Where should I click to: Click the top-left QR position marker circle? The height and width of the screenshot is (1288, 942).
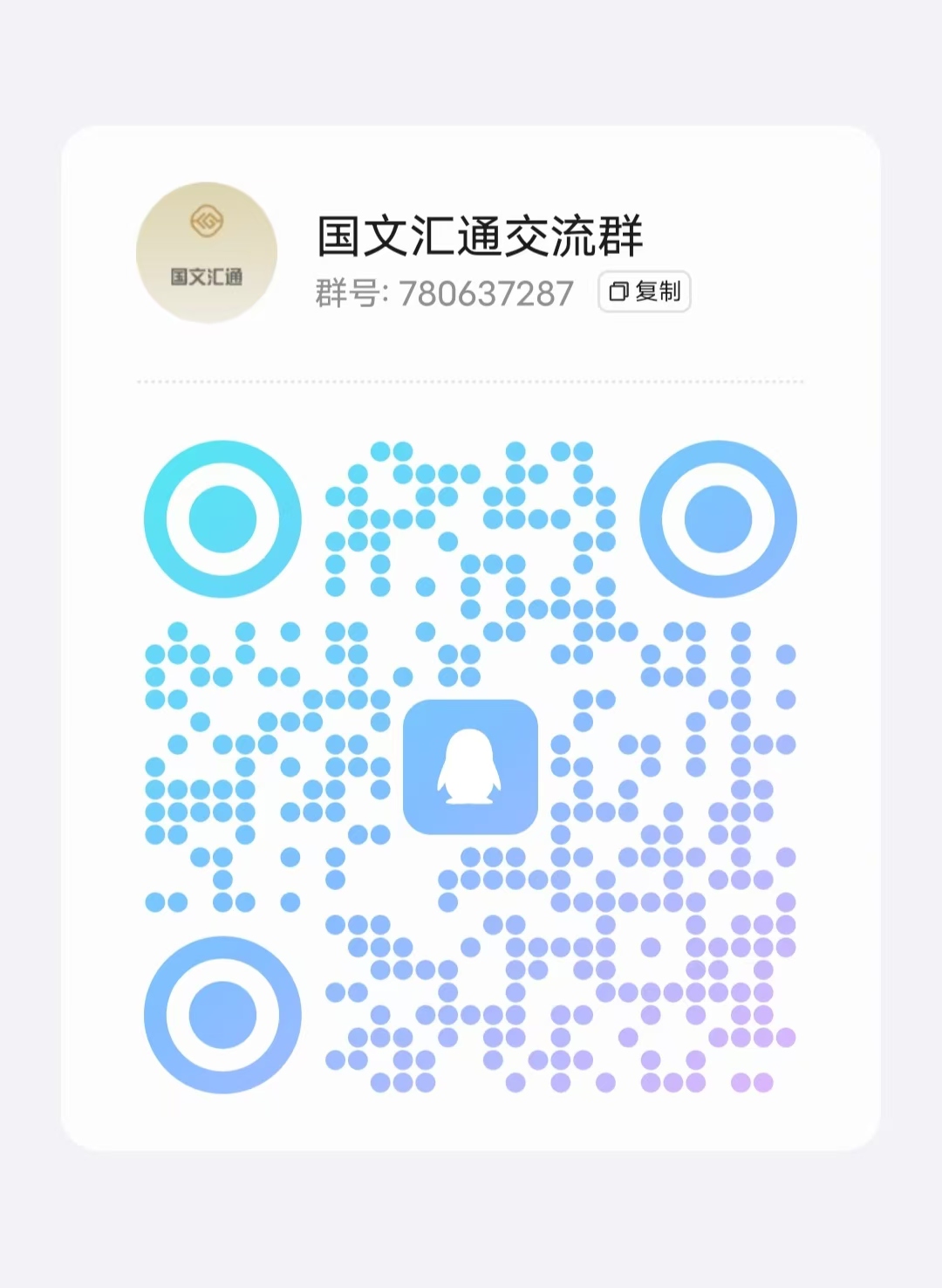pyautogui.click(x=222, y=518)
